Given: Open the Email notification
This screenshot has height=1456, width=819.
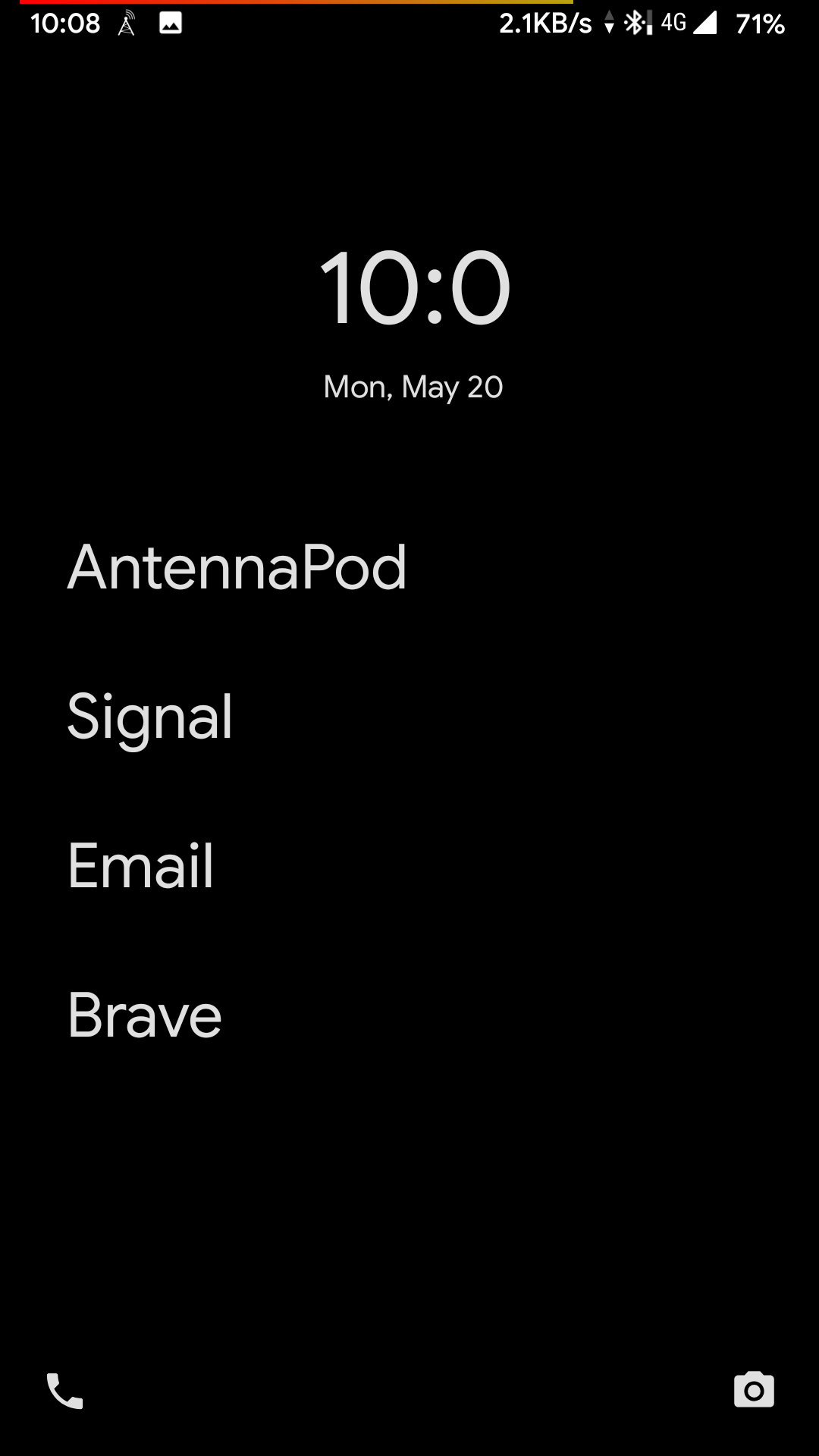Looking at the screenshot, I should (x=140, y=864).
